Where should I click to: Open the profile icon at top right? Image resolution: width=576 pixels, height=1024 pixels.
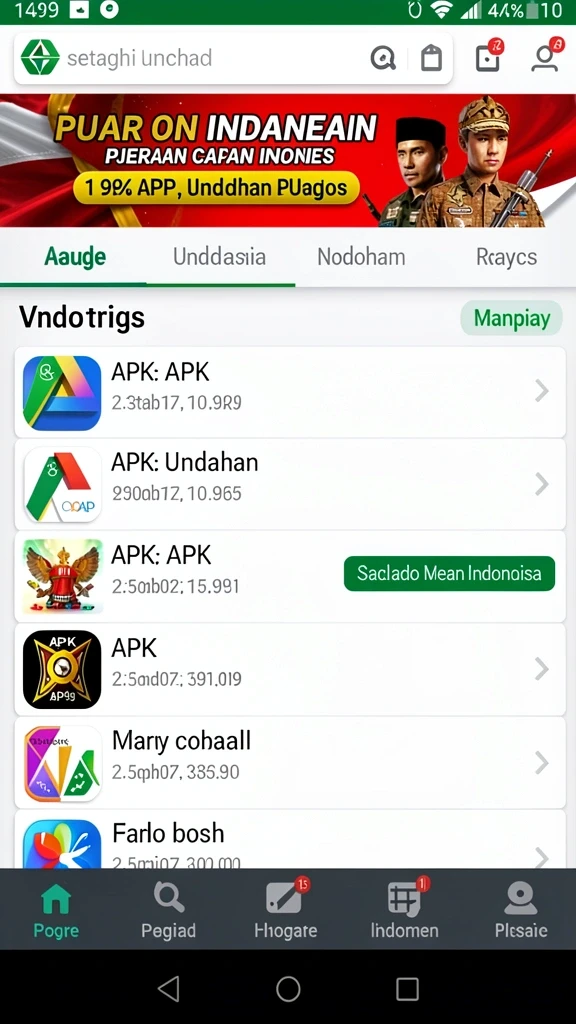545,56
